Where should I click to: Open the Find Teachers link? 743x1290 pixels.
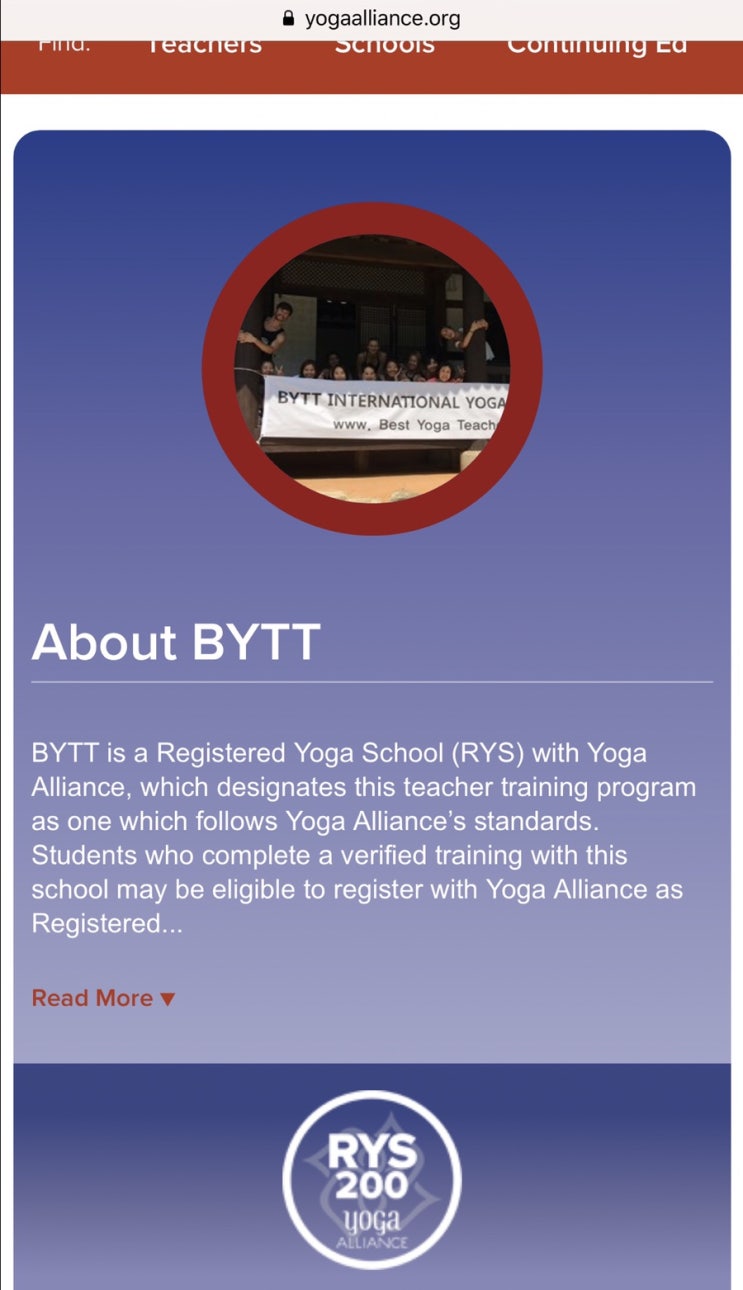click(x=204, y=46)
